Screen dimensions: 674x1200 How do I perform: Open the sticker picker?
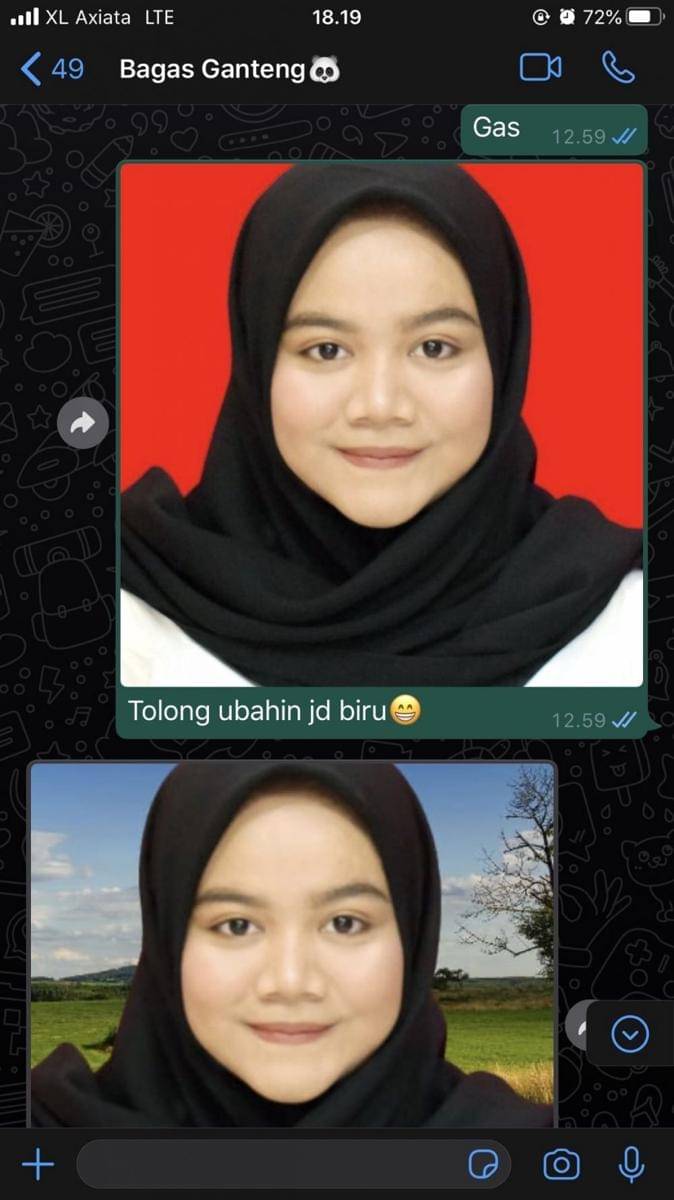click(x=484, y=1165)
